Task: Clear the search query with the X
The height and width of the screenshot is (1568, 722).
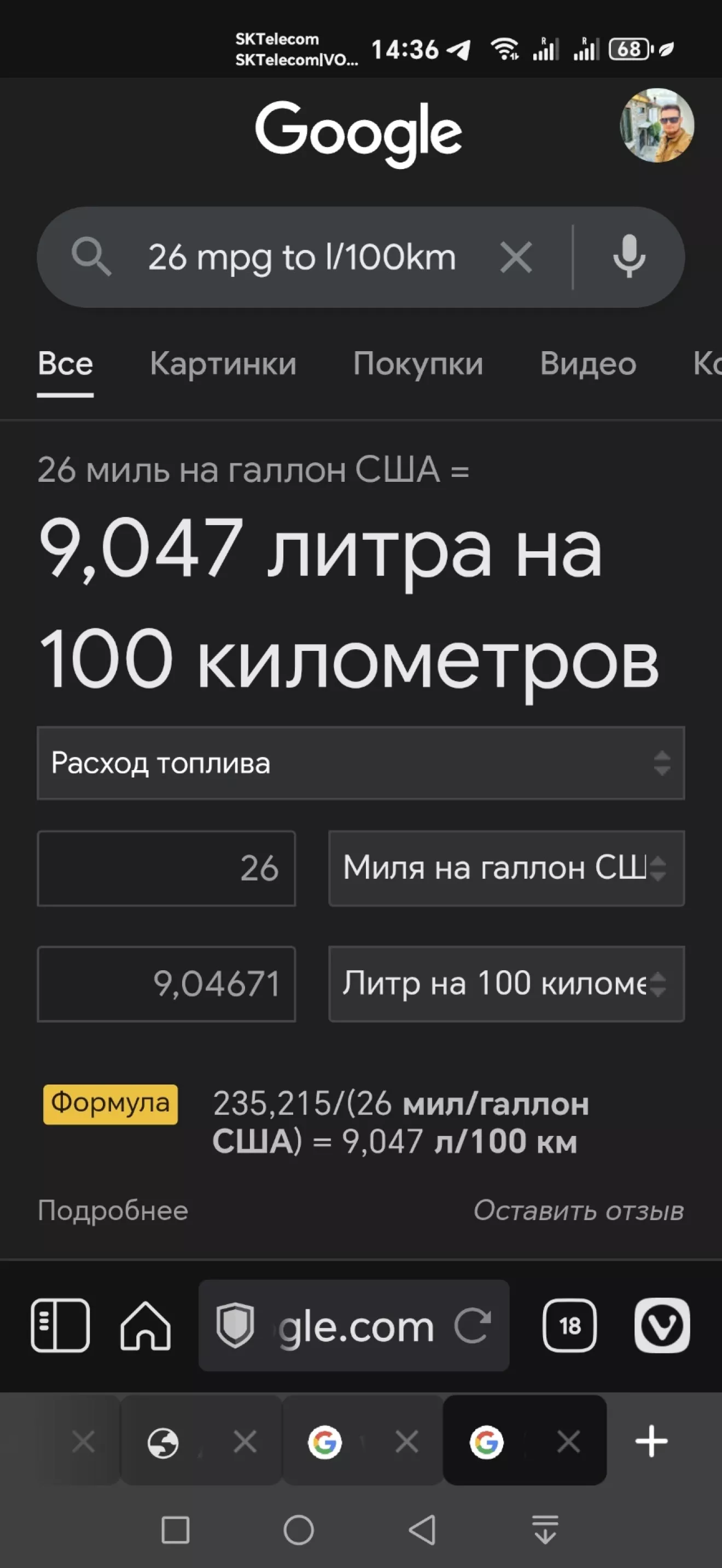Action: [516, 257]
